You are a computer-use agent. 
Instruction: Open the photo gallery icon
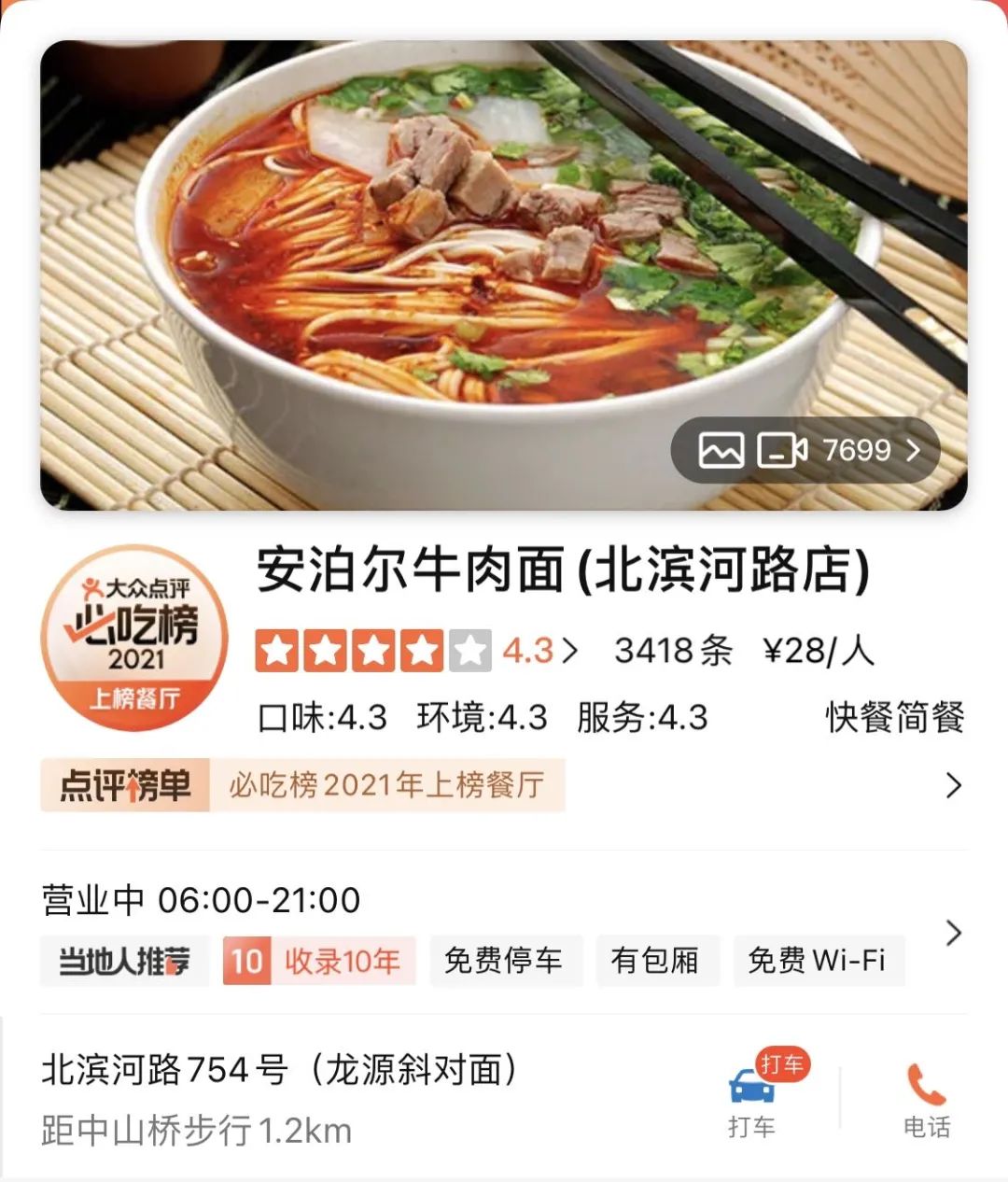click(723, 451)
